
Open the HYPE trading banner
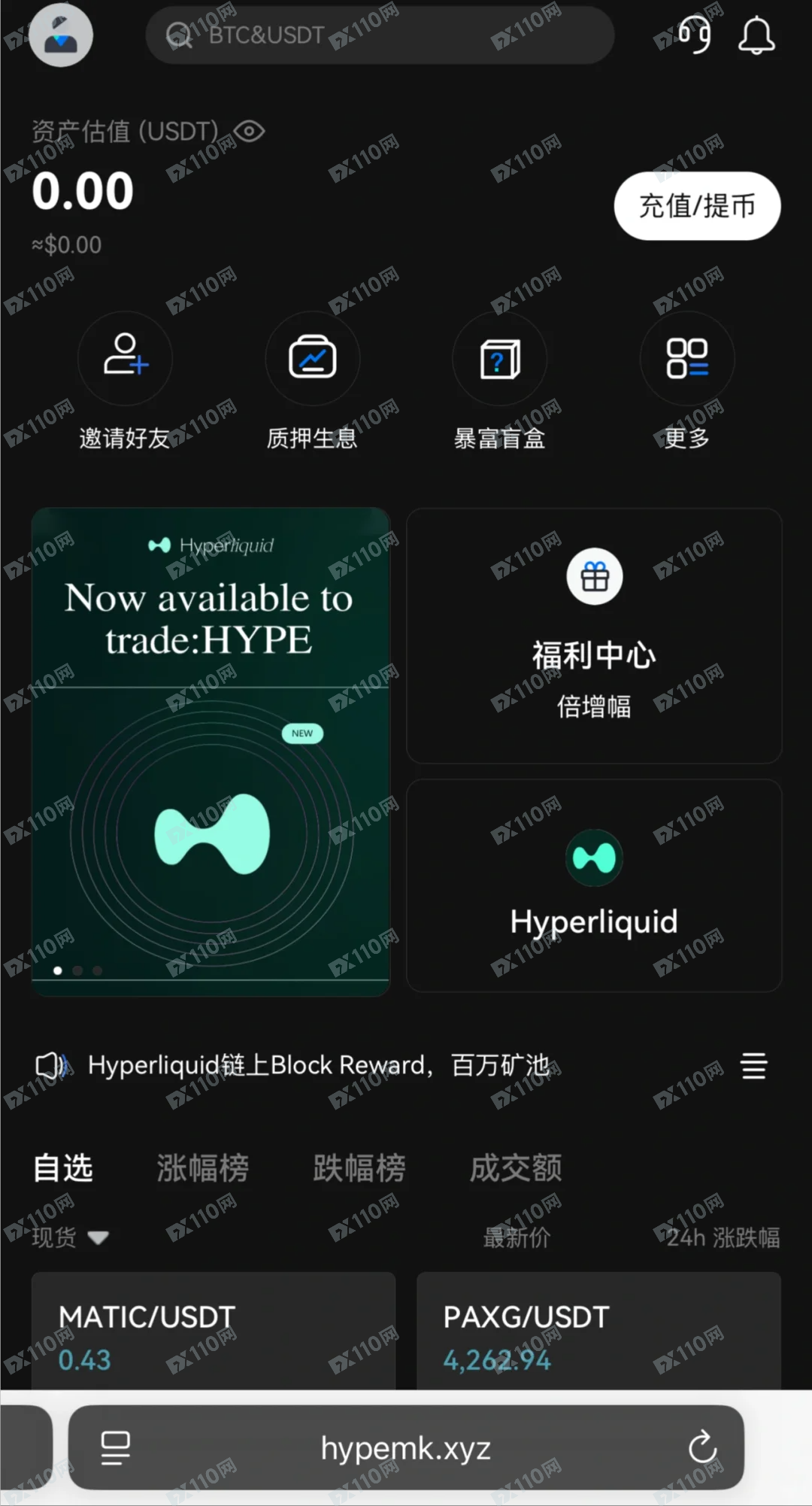[211, 751]
